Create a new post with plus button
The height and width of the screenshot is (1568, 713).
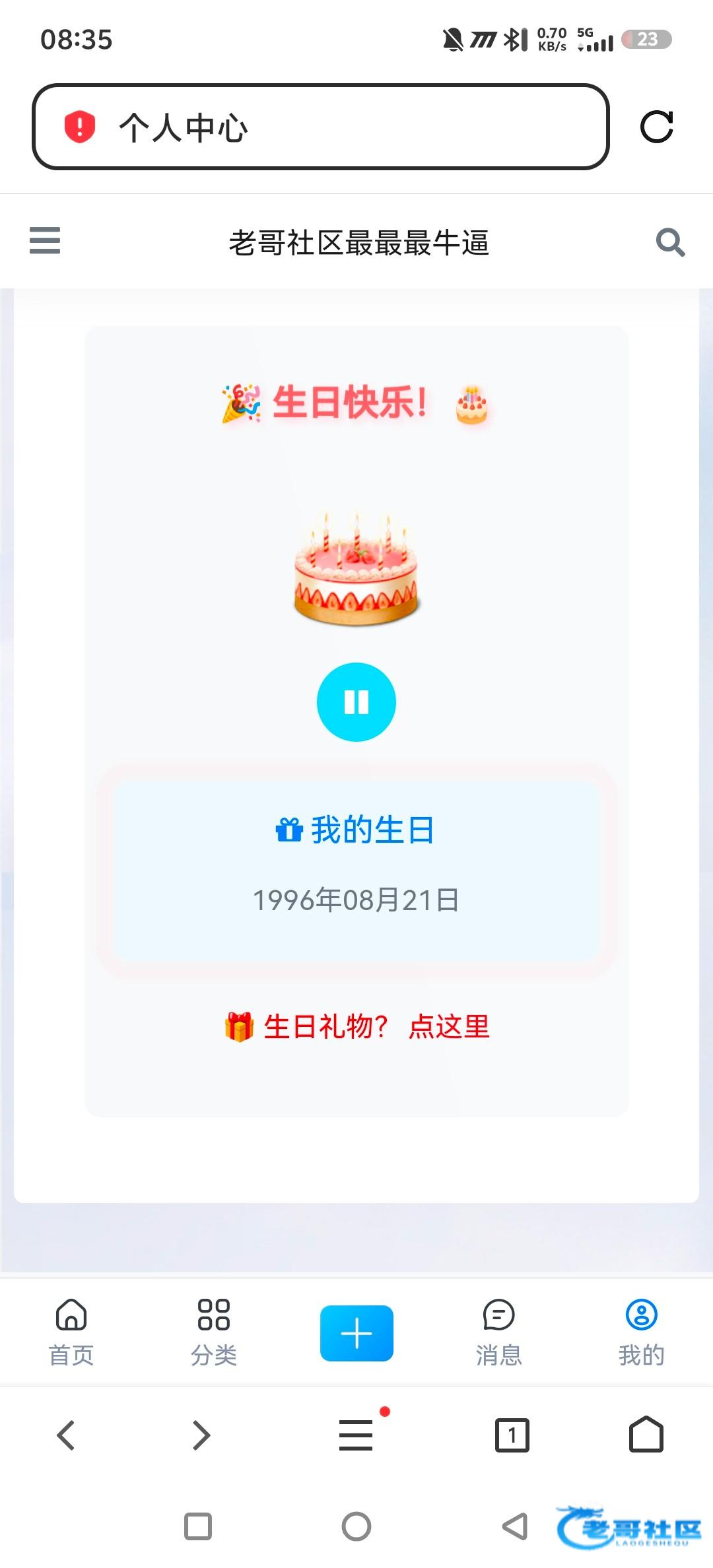click(356, 1333)
